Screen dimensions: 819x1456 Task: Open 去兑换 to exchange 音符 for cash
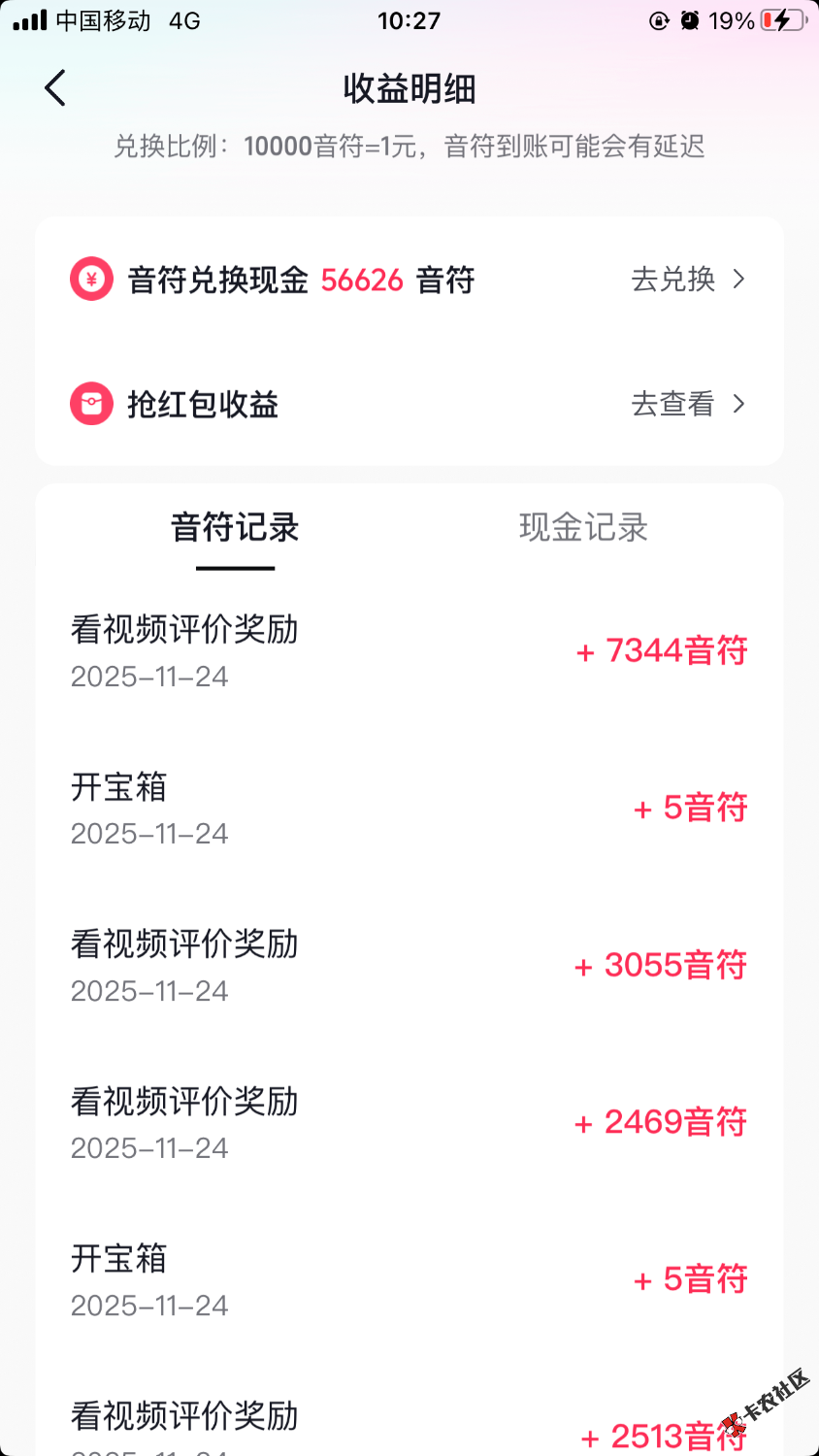(x=687, y=280)
